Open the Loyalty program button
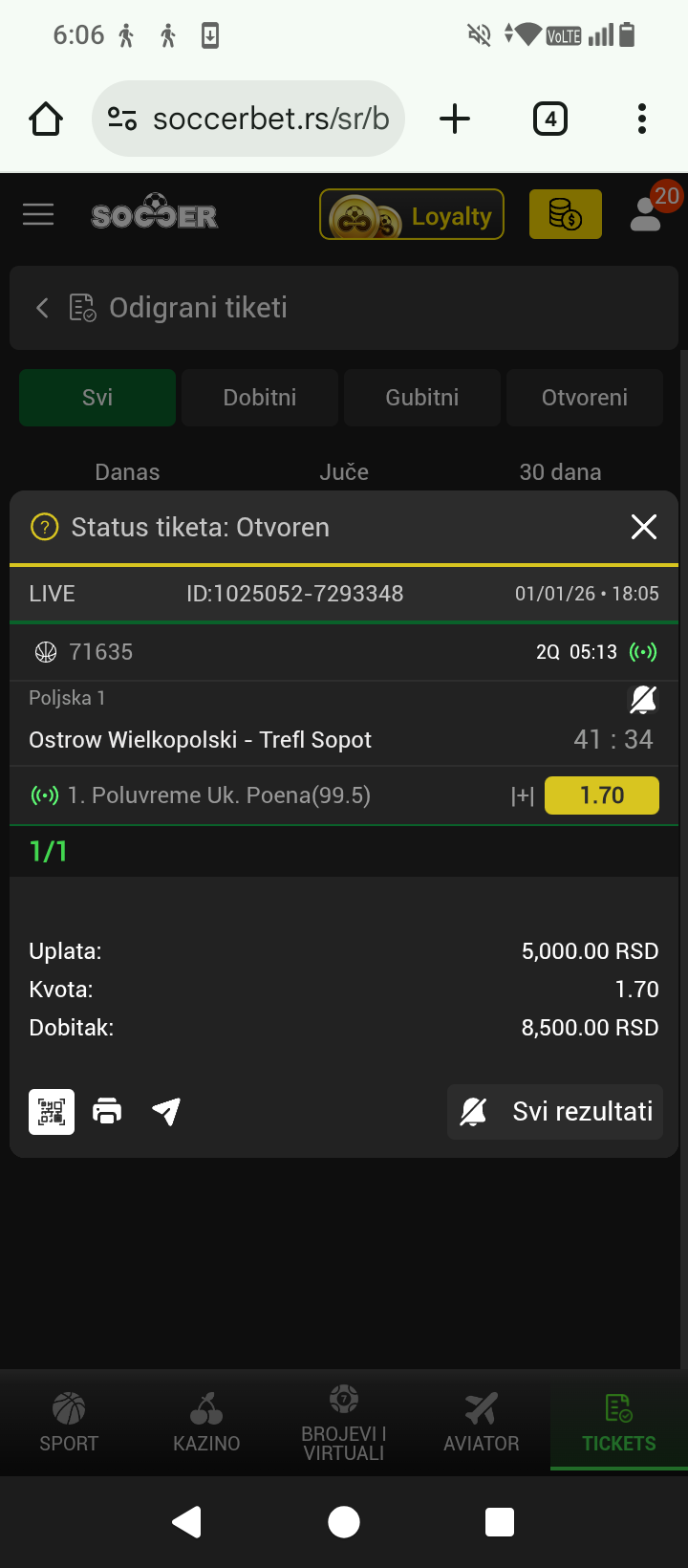This screenshot has height=1568, width=688. coord(412,215)
